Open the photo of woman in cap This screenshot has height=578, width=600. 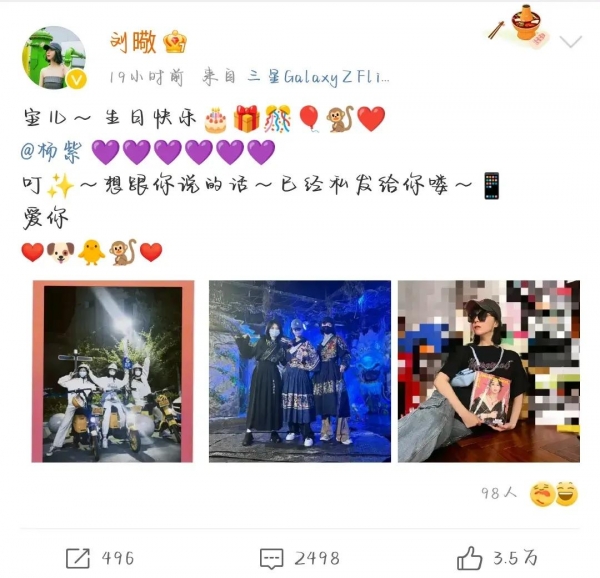pos(488,371)
